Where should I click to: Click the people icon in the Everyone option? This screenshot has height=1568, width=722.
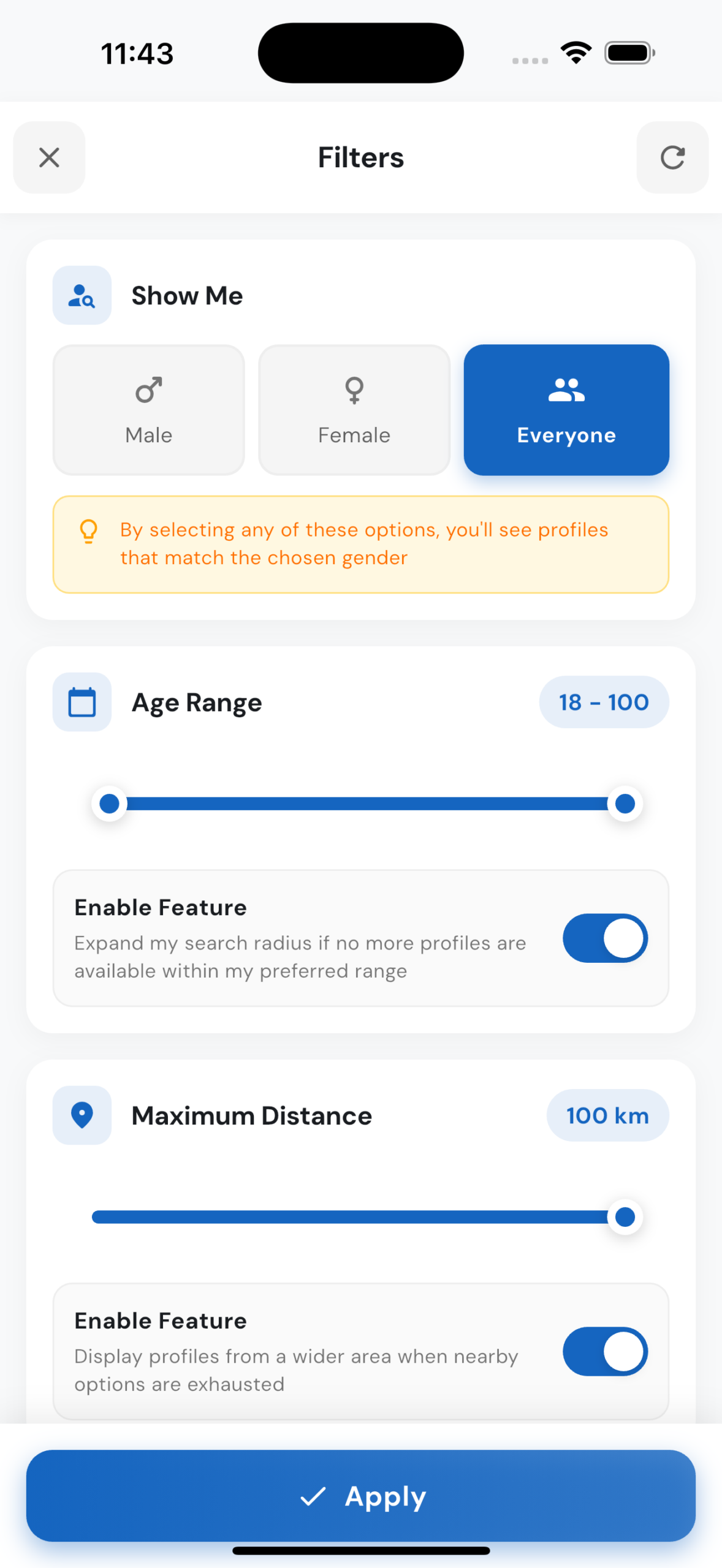565,388
